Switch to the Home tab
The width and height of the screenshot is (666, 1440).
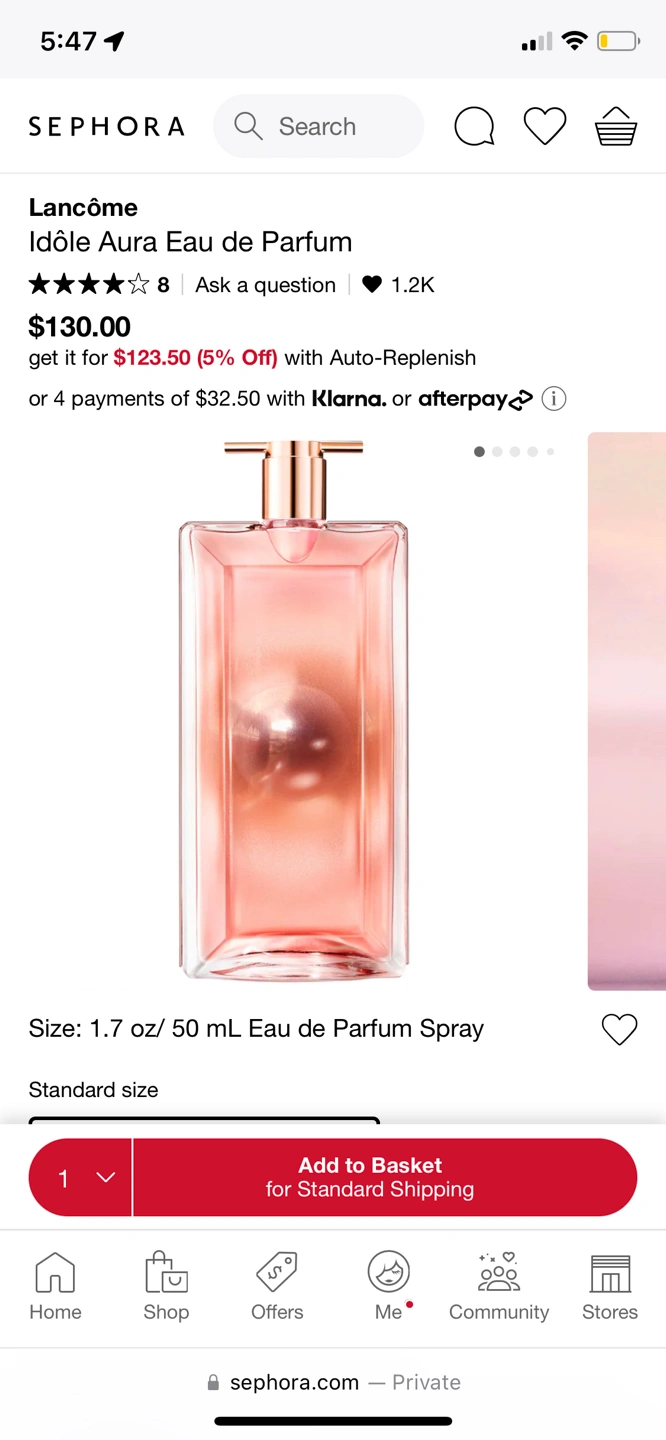(x=55, y=1287)
